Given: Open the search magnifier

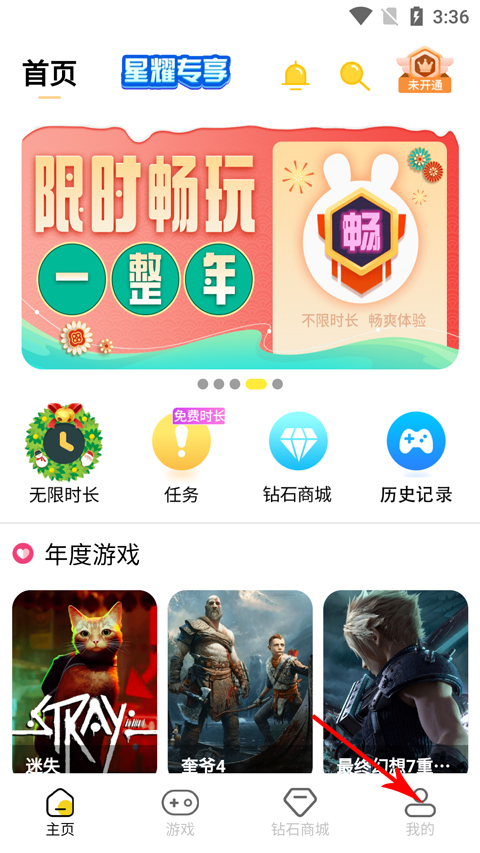Looking at the screenshot, I should [x=355, y=76].
